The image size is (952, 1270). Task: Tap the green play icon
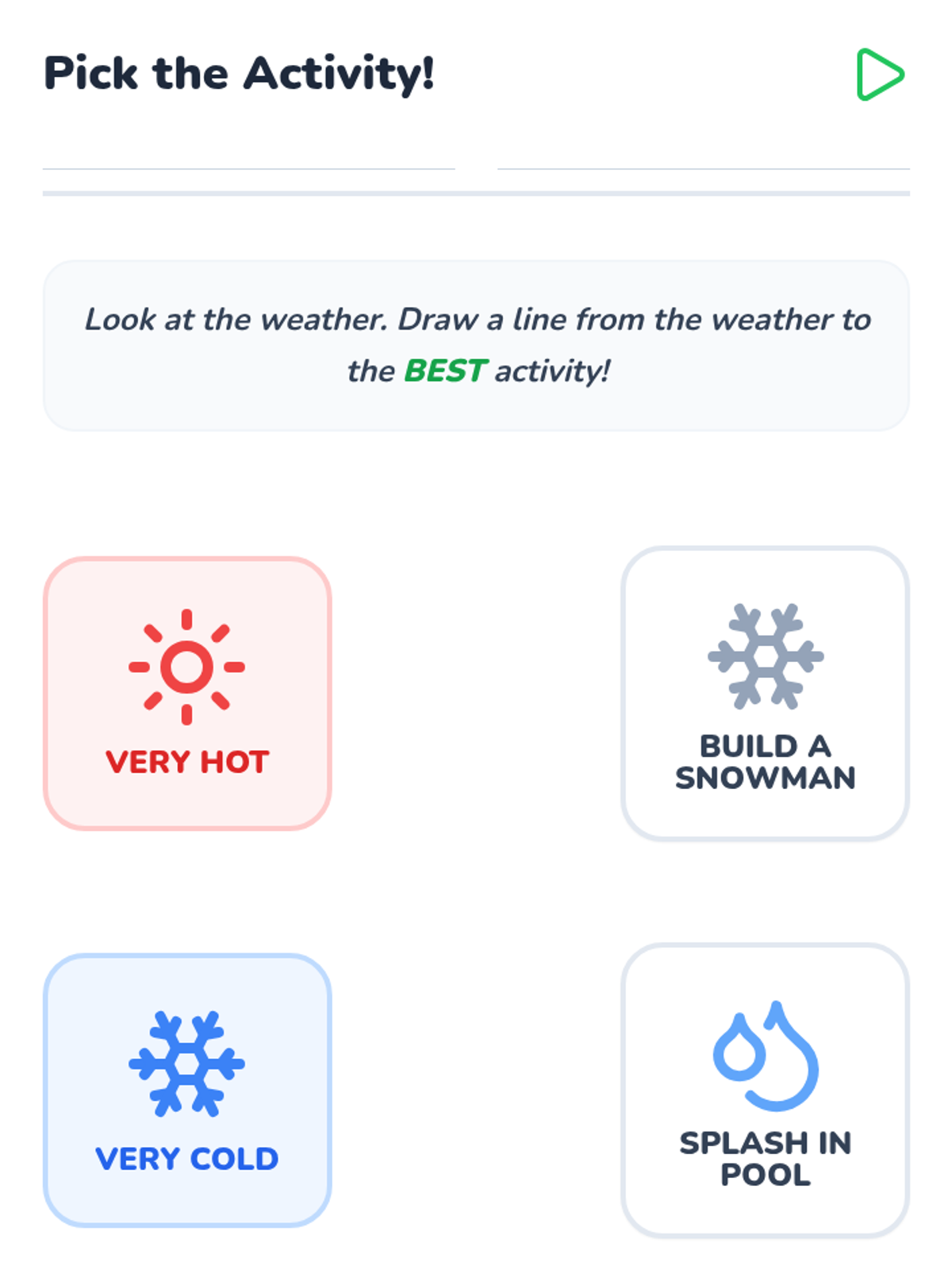880,75
